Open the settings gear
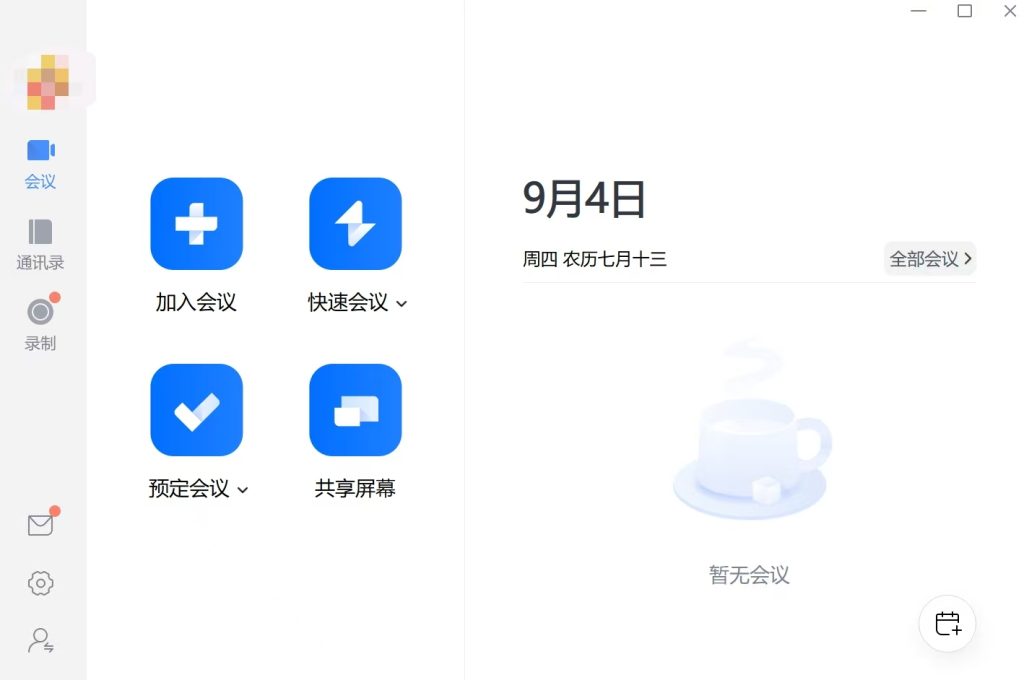Screen dimensions: 1024x680 [x=40, y=583]
